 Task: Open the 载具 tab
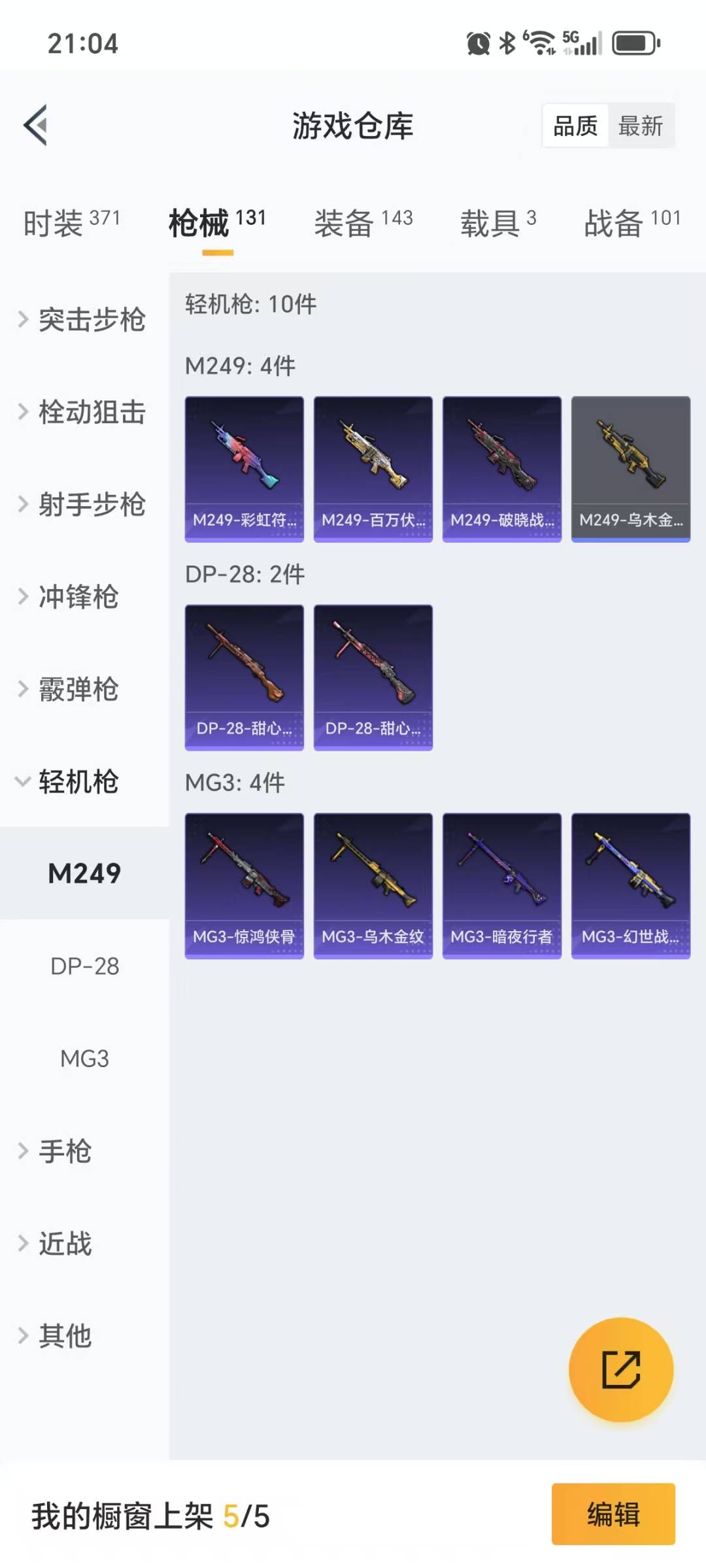[x=498, y=223]
